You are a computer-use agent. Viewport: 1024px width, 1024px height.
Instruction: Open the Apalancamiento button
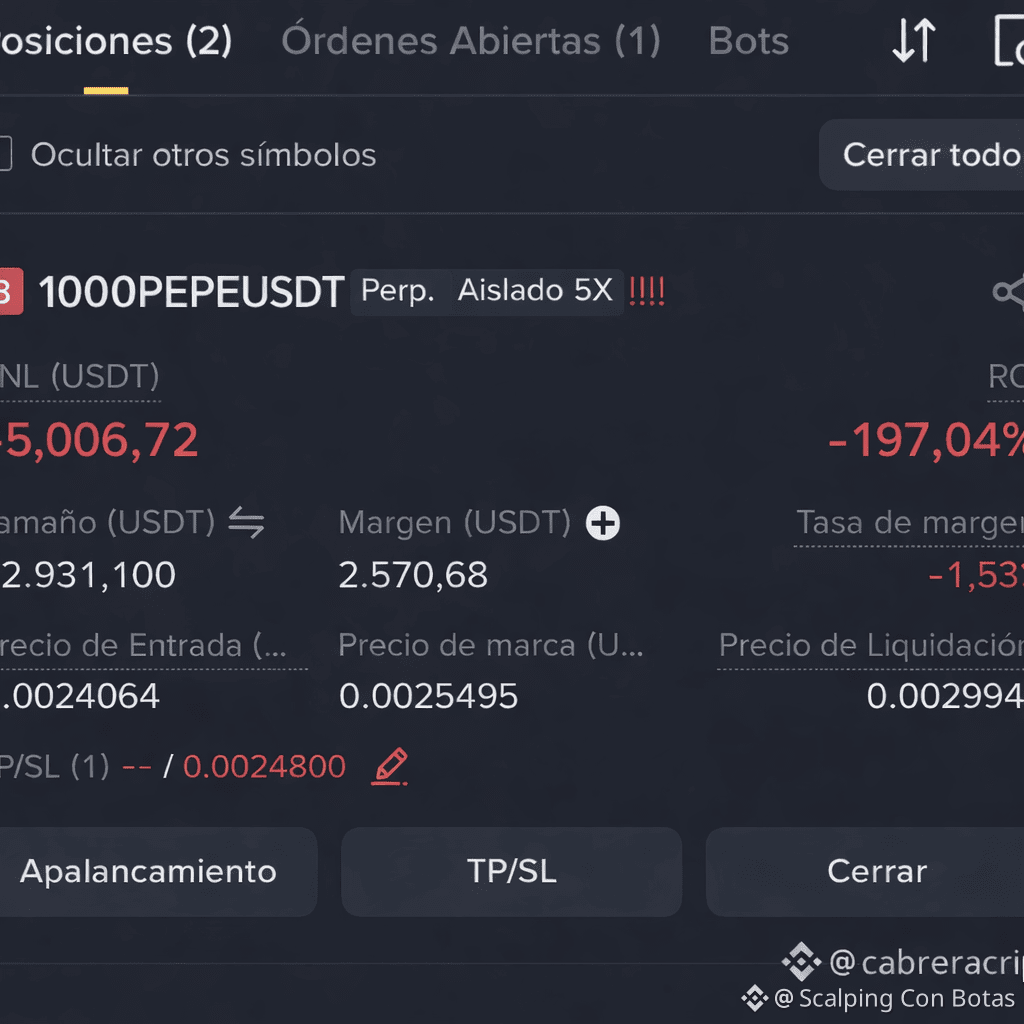click(150, 871)
